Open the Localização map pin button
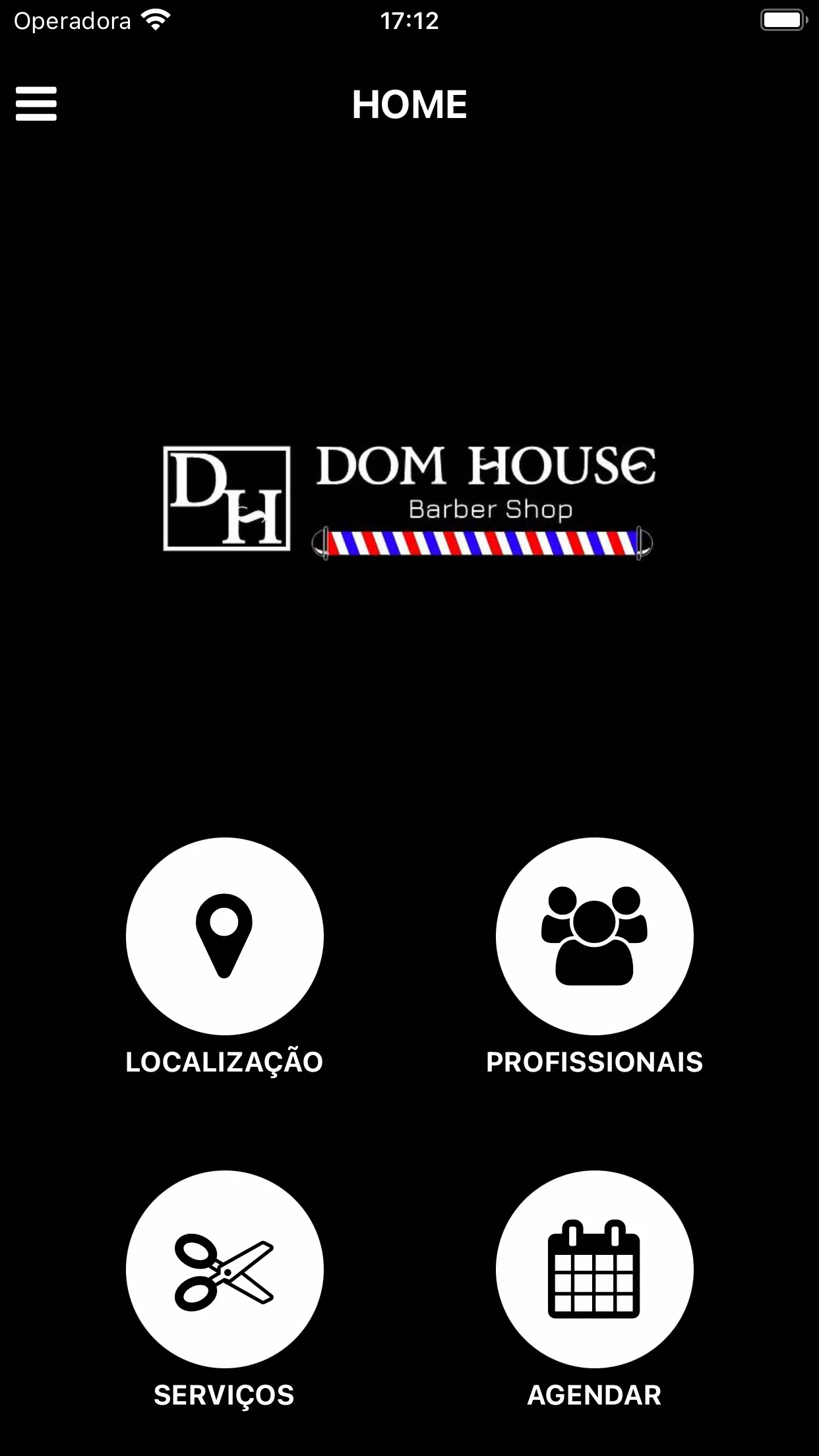 click(224, 936)
